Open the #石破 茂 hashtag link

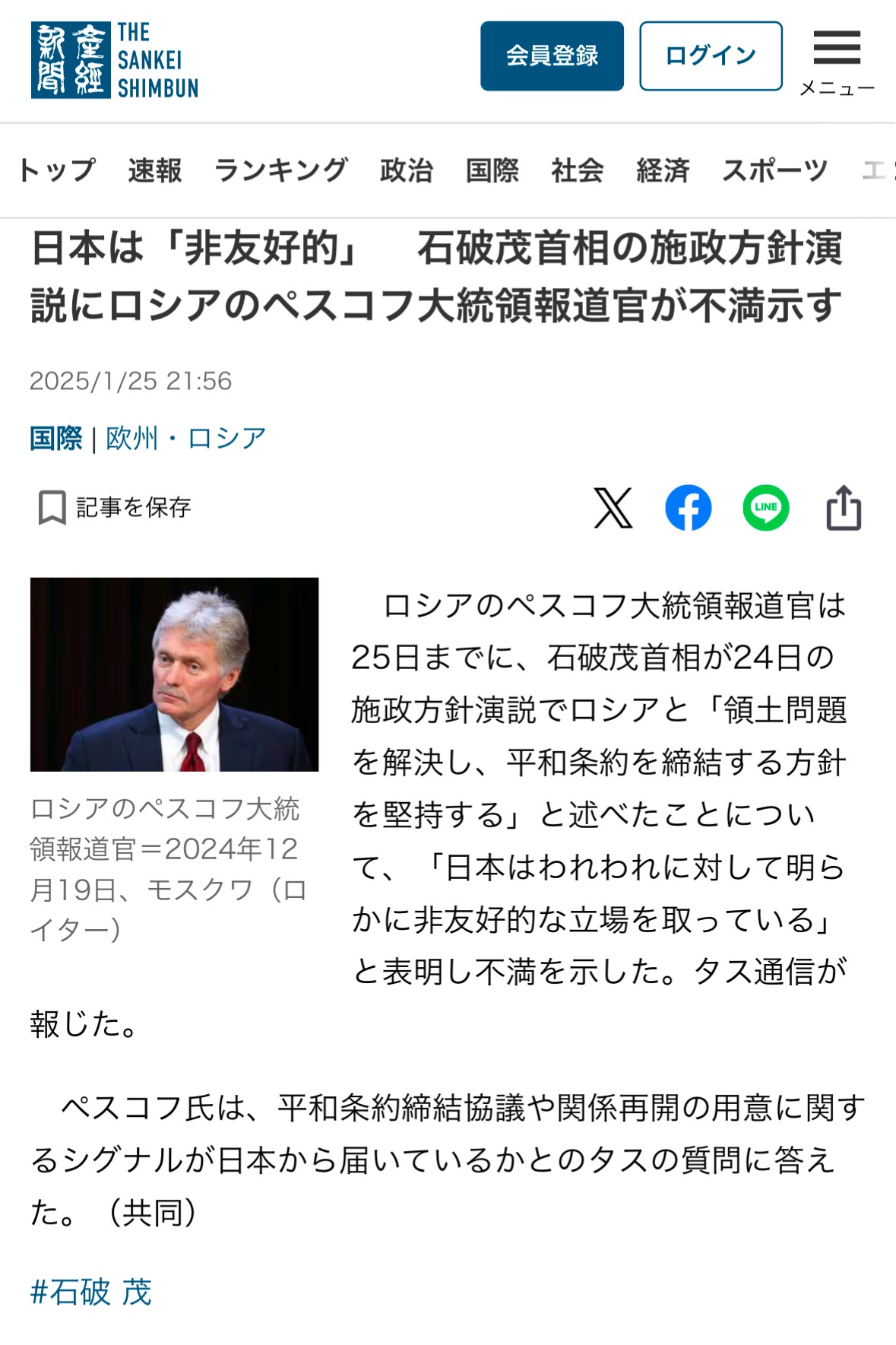point(91,1292)
